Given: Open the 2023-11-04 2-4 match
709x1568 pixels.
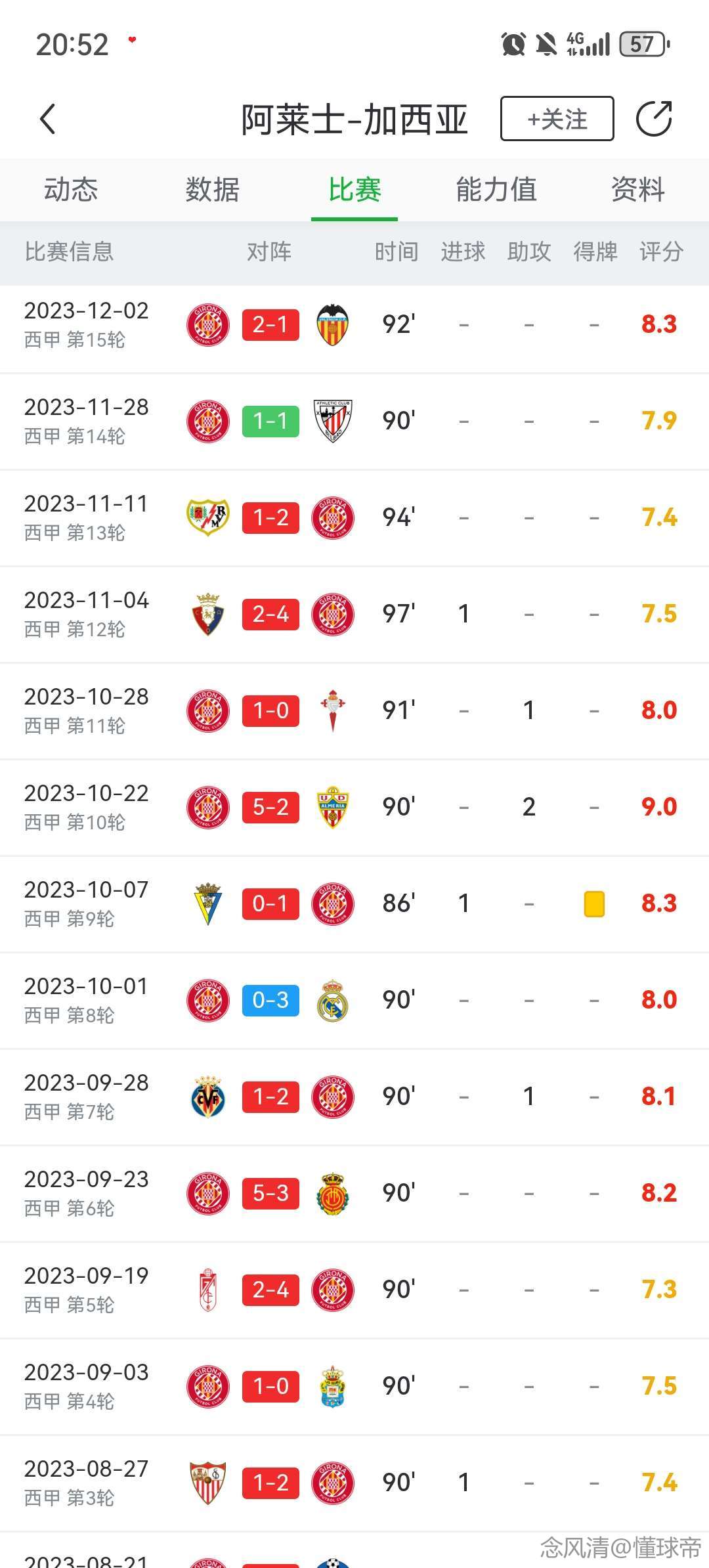Looking at the screenshot, I should pyautogui.click(x=354, y=615).
